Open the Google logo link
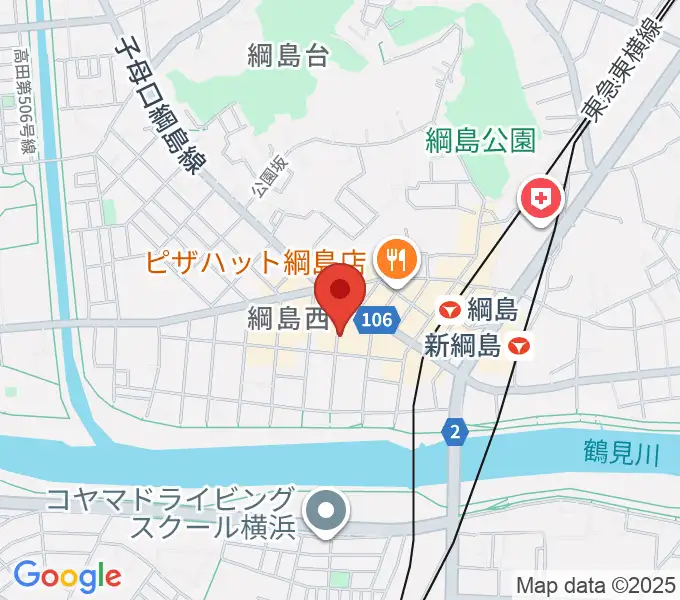The width and height of the screenshot is (680, 600). [67, 576]
